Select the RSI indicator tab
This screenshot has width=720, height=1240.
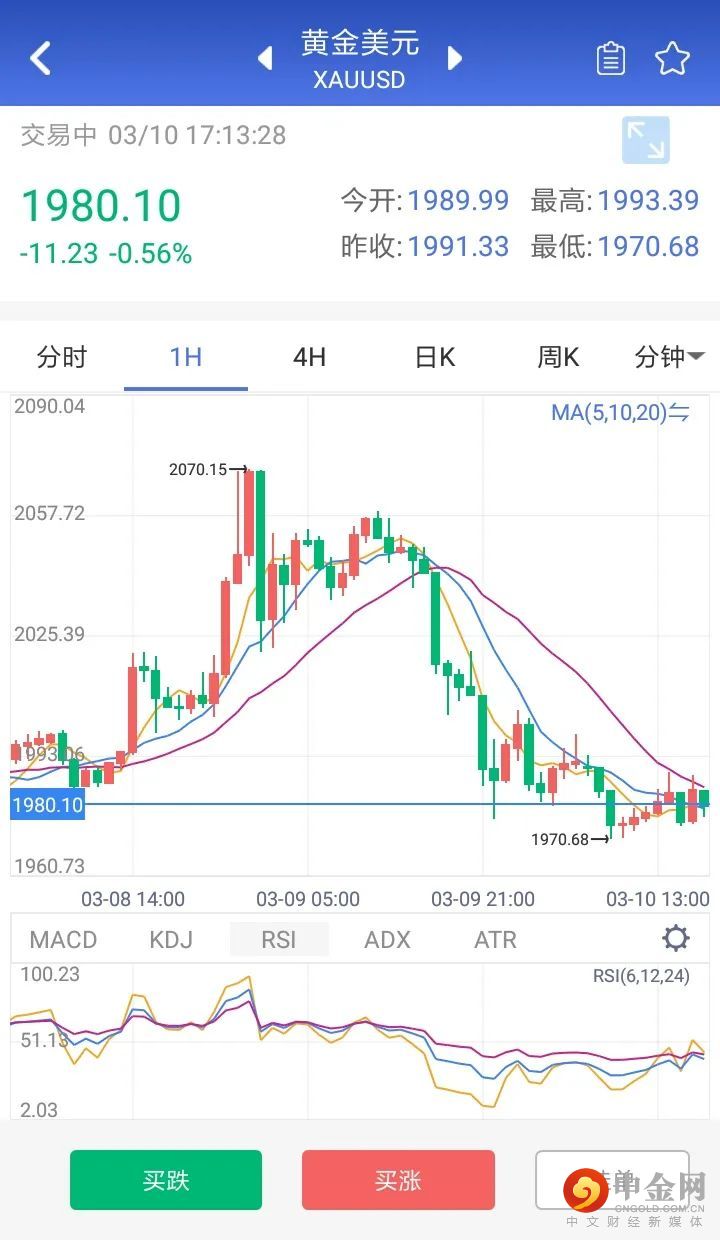[x=279, y=940]
